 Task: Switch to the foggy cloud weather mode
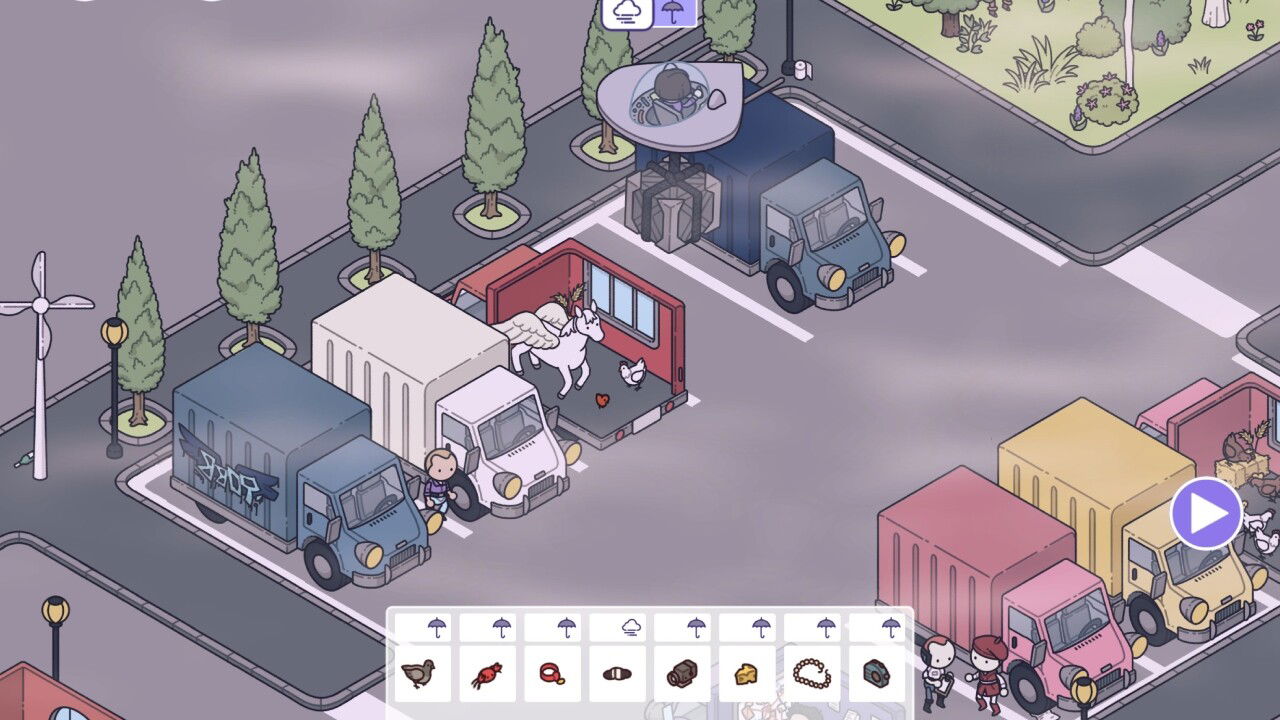pyautogui.click(x=626, y=13)
